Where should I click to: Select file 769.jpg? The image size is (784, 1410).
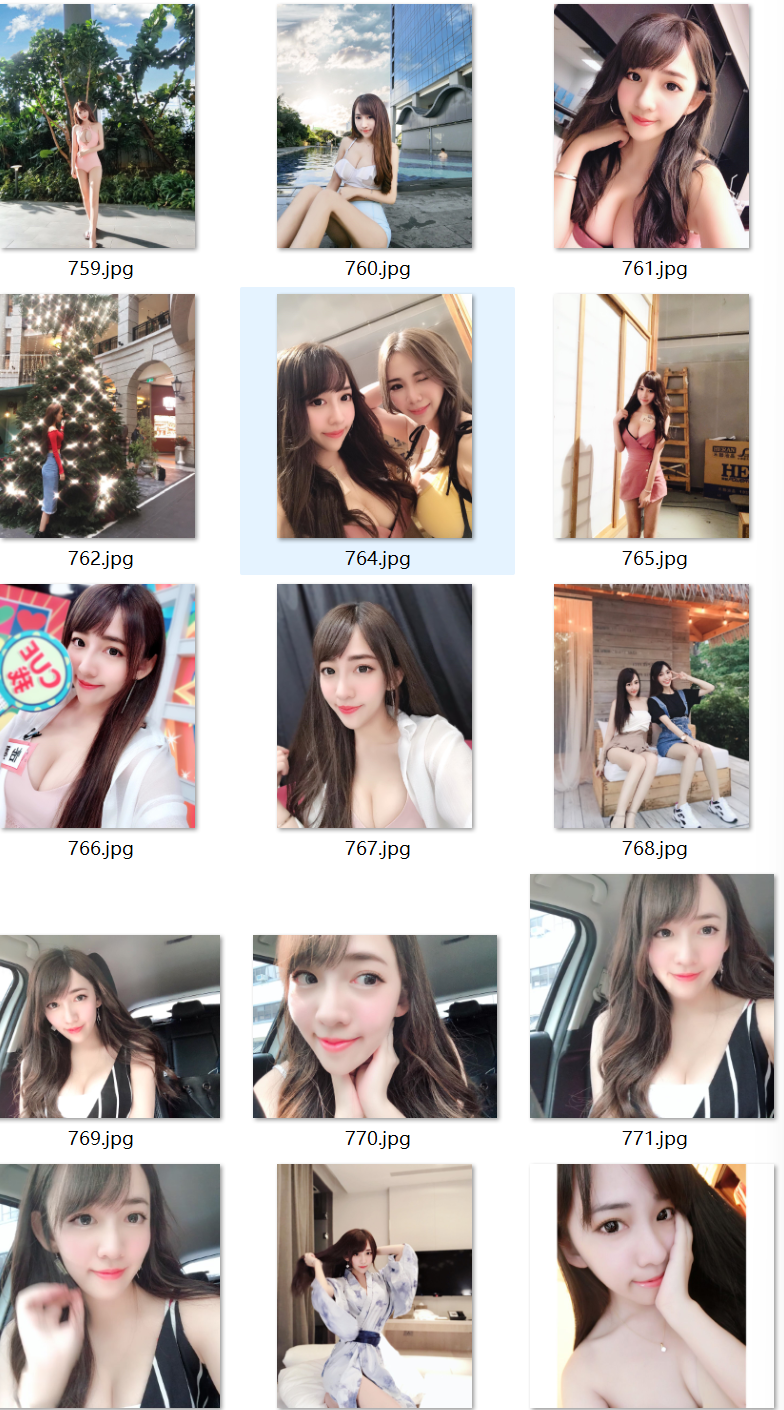109,1026
